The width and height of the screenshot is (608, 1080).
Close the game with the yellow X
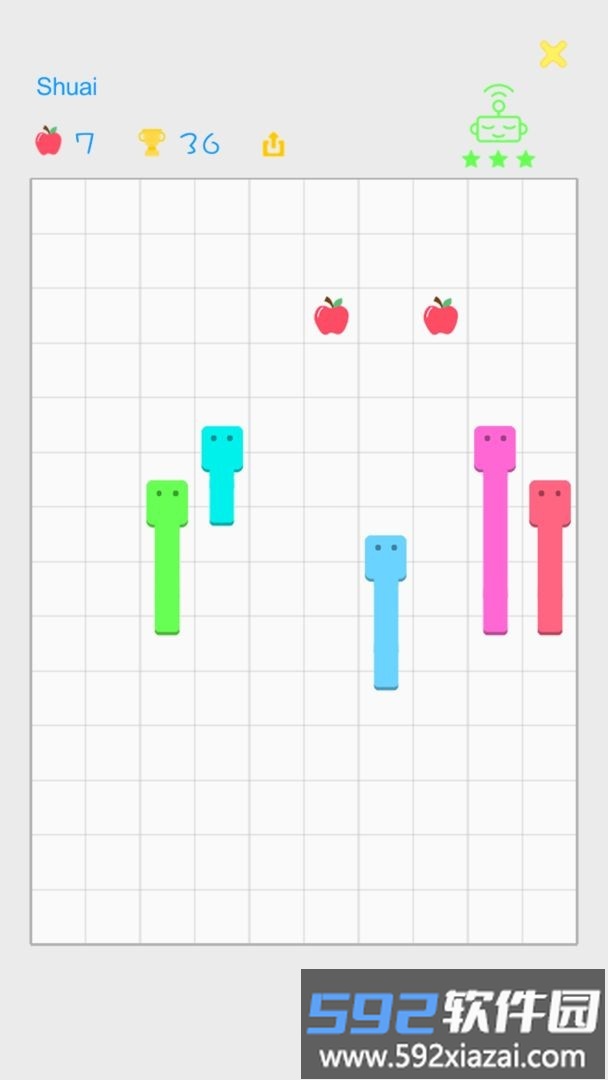click(553, 54)
